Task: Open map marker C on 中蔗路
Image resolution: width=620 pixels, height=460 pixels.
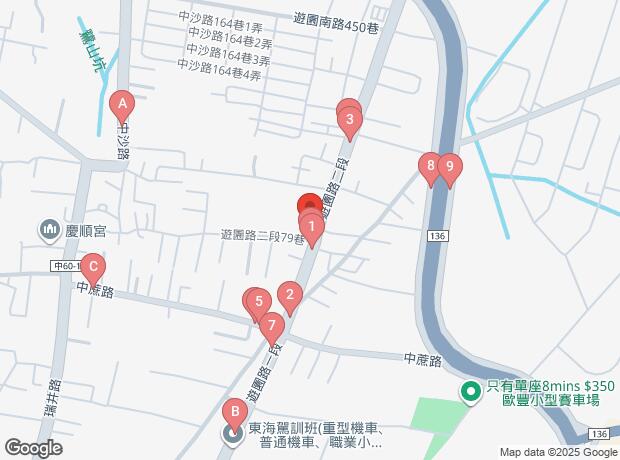Action: tap(92, 267)
